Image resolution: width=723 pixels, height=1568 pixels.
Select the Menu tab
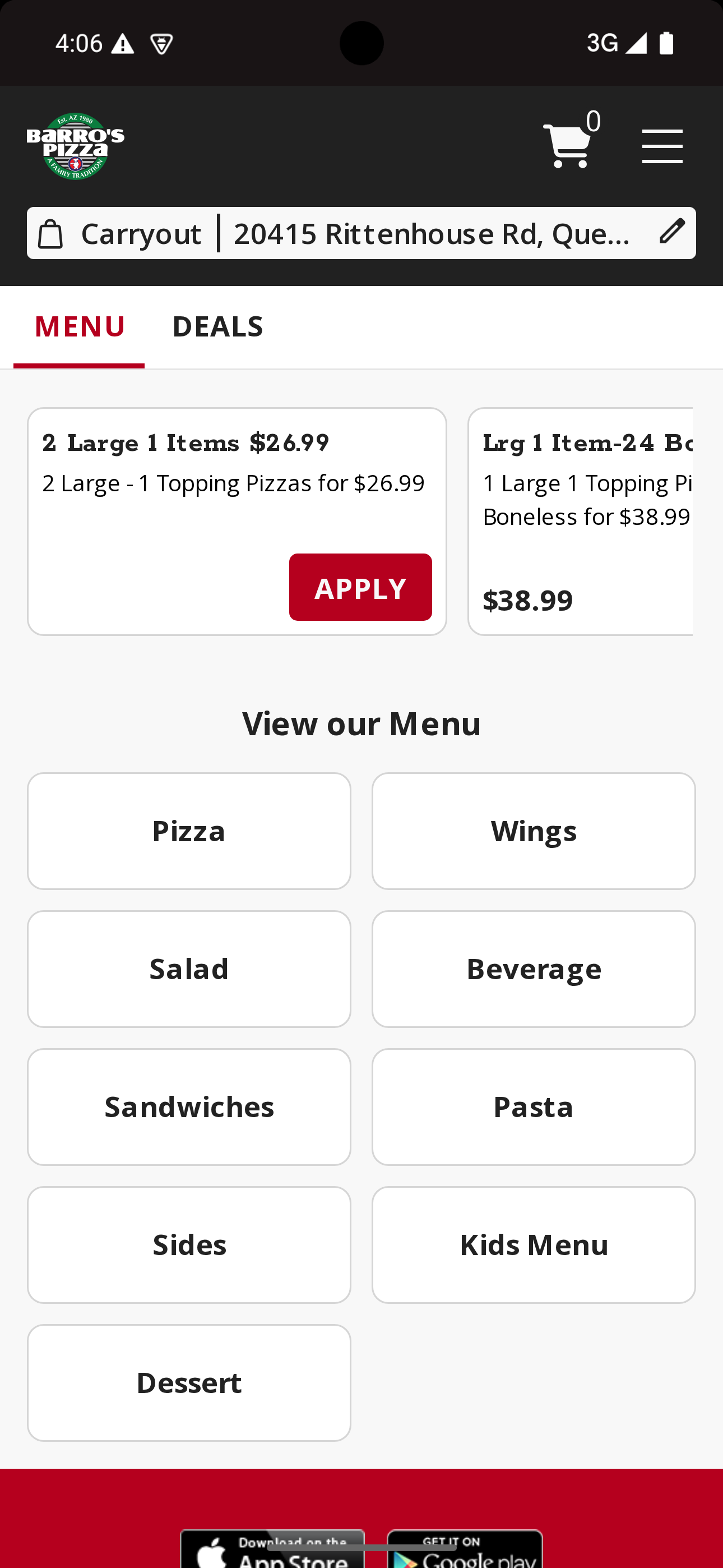[80, 326]
